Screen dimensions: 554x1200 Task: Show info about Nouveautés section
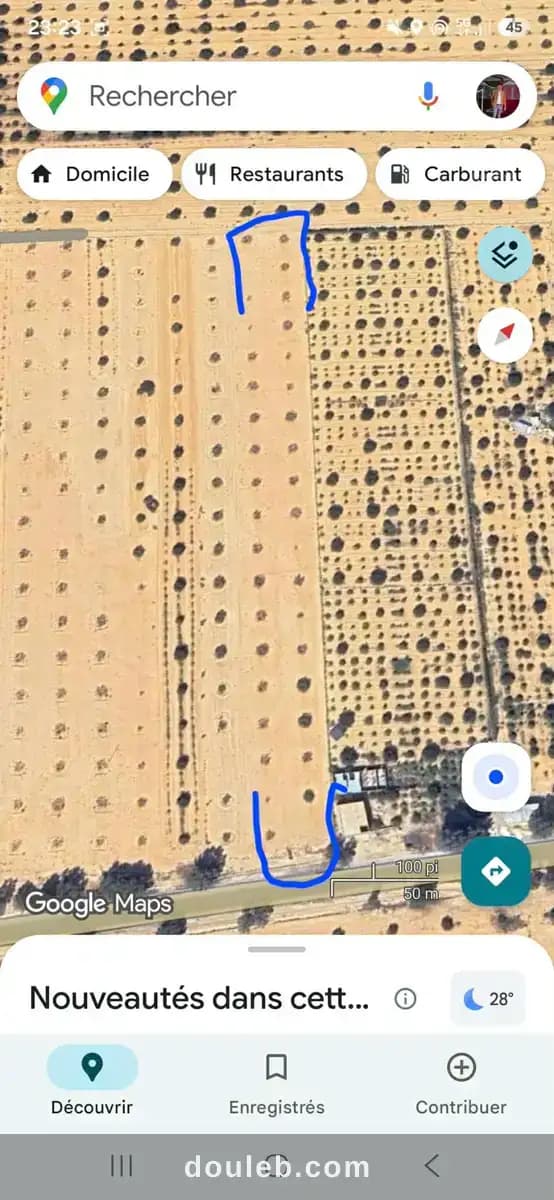[405, 998]
